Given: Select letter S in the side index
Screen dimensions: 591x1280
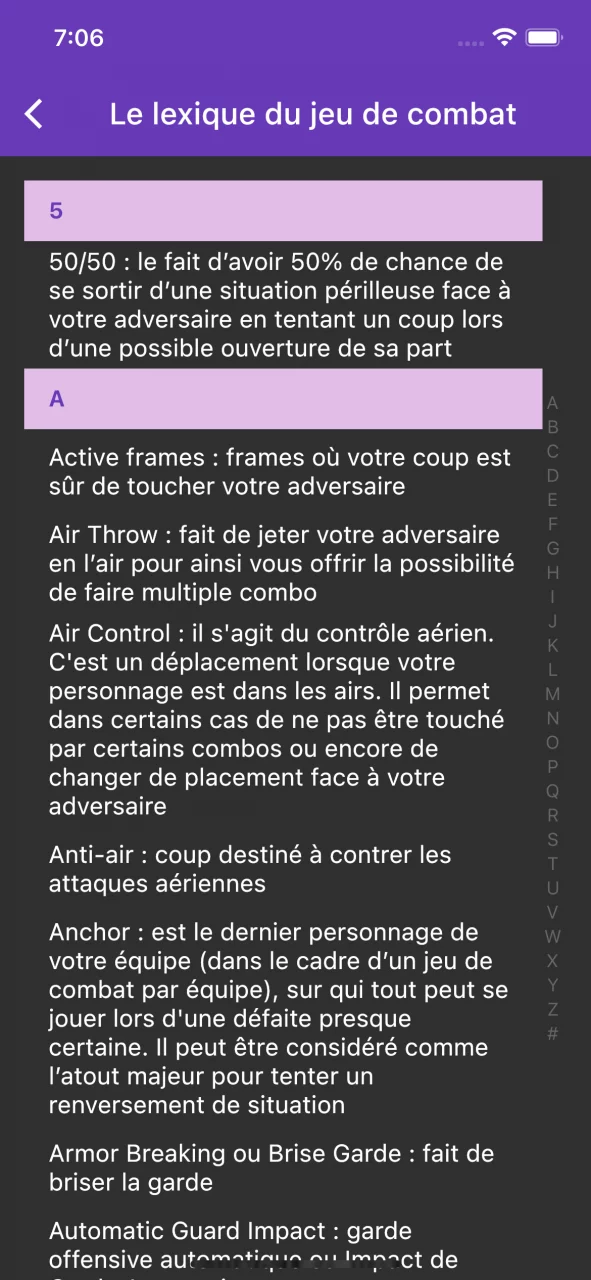Looking at the screenshot, I should tap(553, 840).
